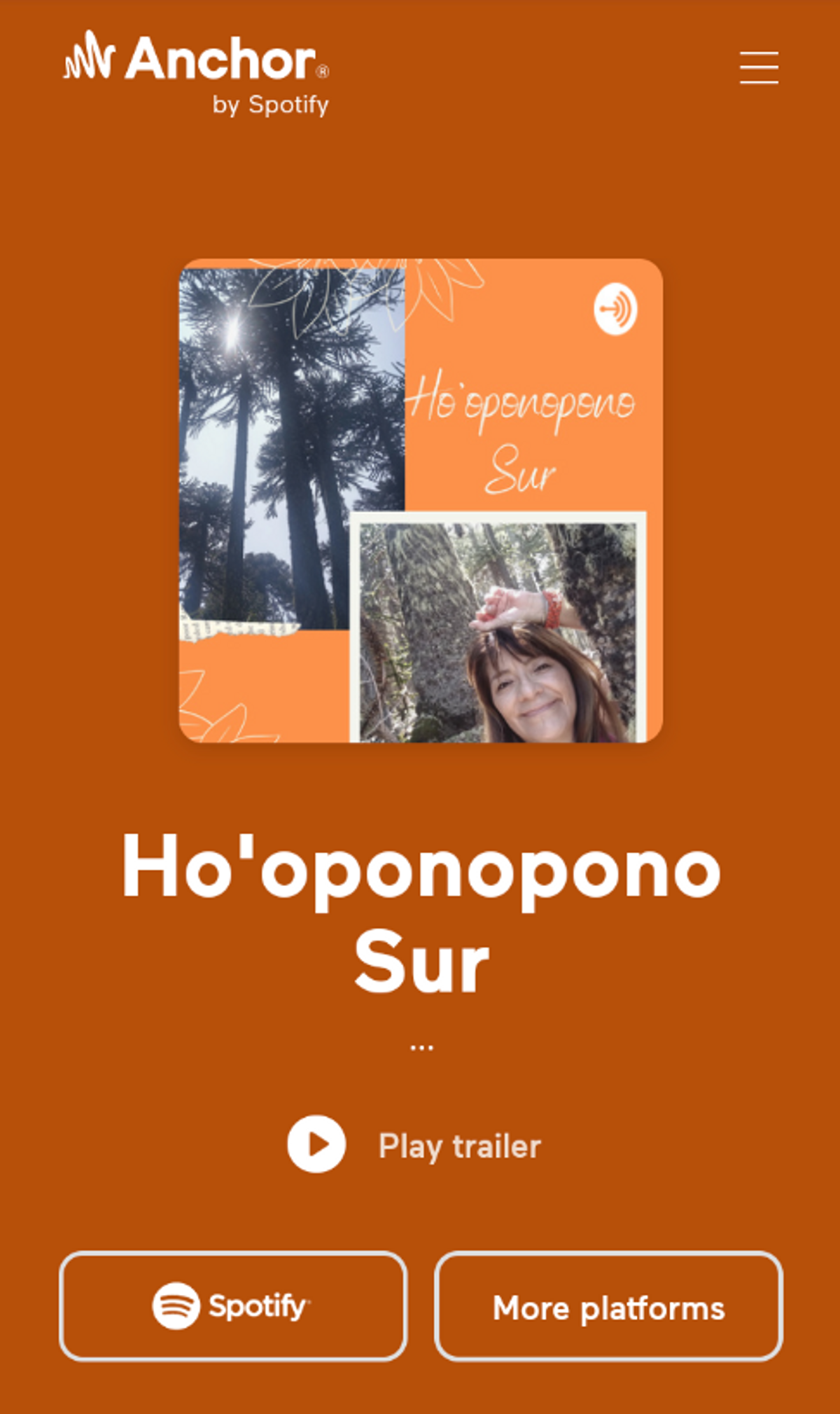Expand the description ellipsis under Ho'oponopono Sur
This screenshot has width=840, height=1414.
(x=421, y=1048)
